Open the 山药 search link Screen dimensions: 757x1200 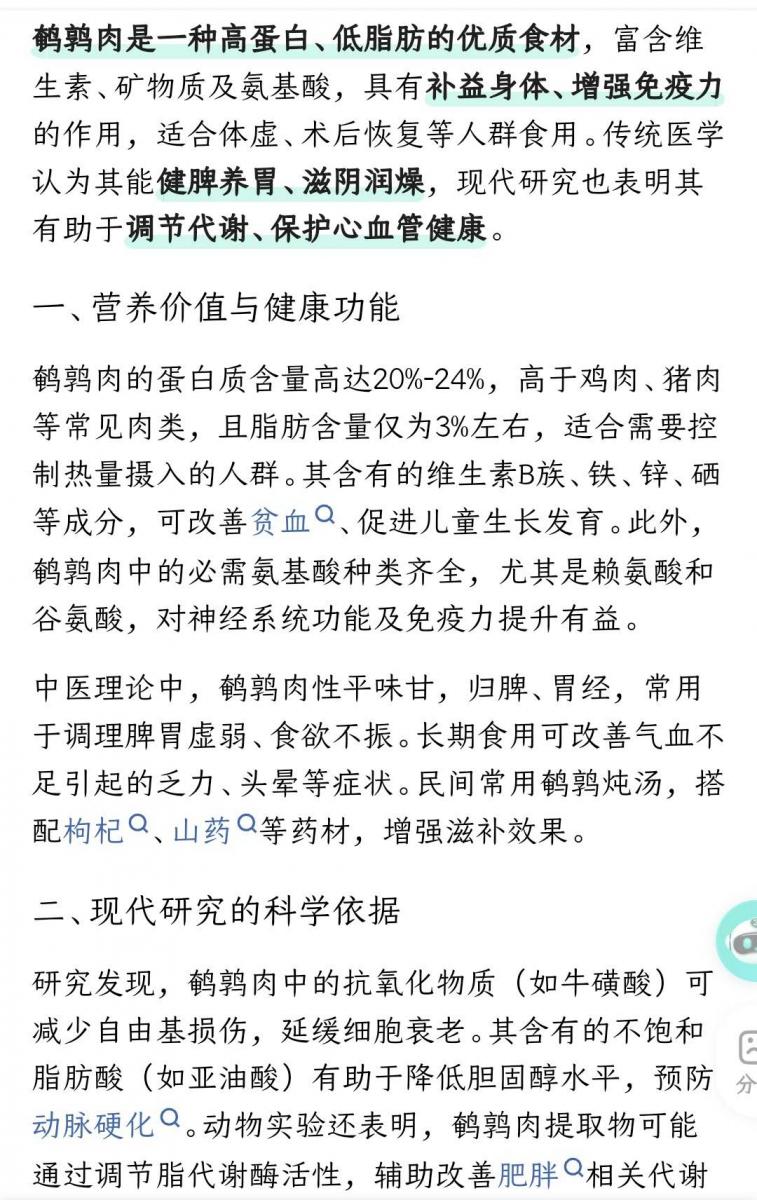(204, 830)
